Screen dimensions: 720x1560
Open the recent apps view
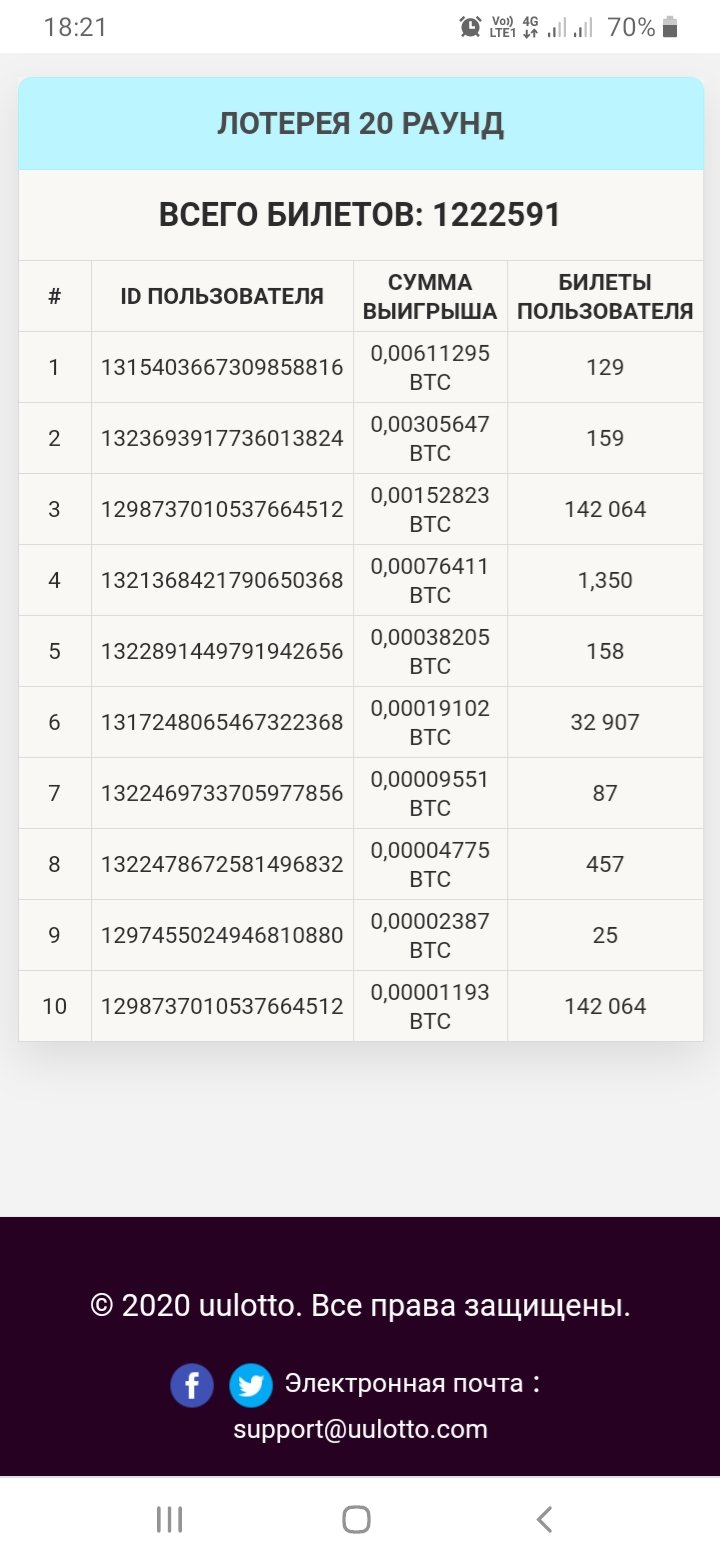pos(170,1519)
